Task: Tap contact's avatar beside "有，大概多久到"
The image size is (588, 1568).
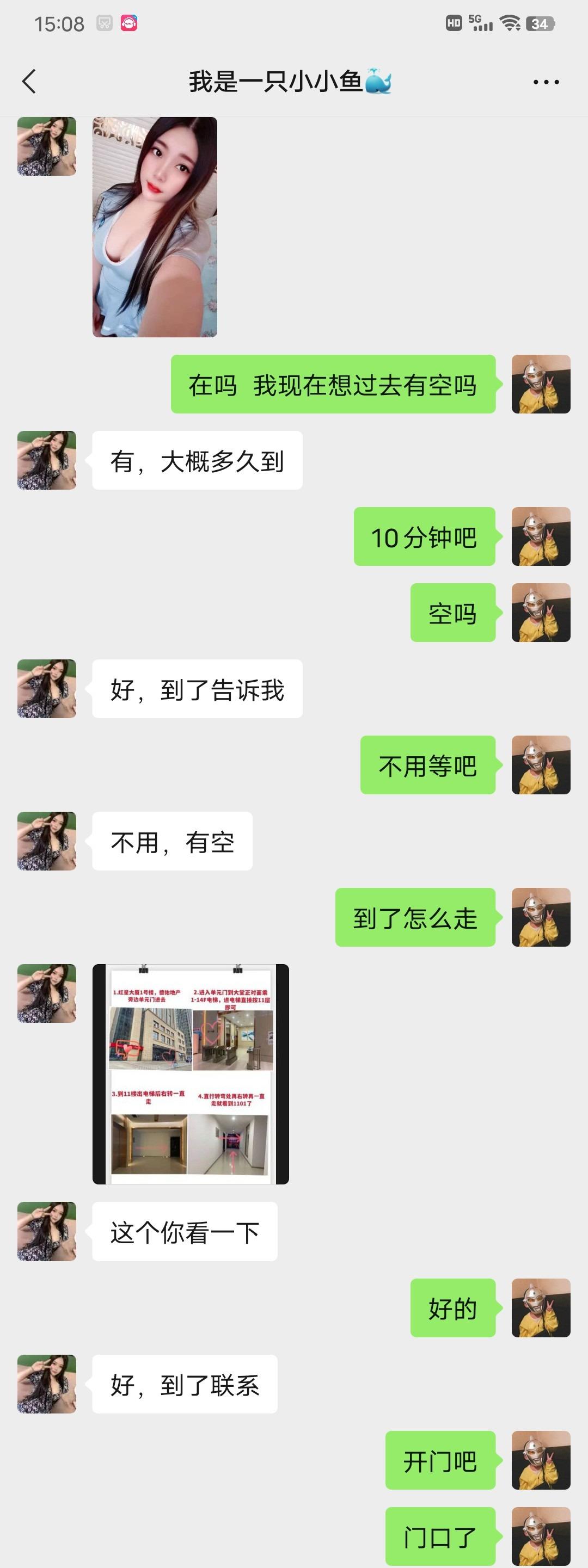Action: pyautogui.click(x=47, y=460)
